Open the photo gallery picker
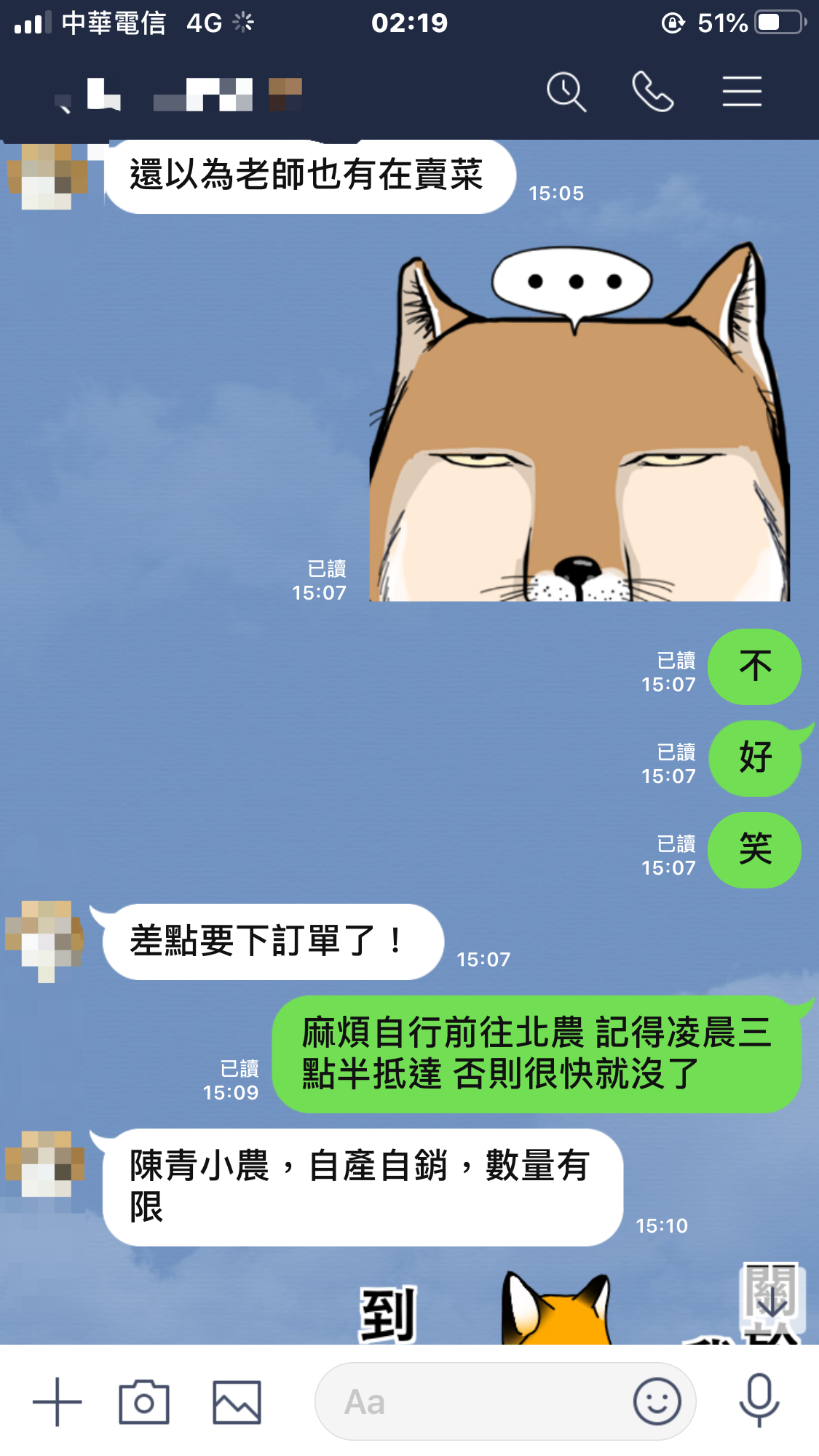Screen dimensions: 819x1456 click(237, 1401)
